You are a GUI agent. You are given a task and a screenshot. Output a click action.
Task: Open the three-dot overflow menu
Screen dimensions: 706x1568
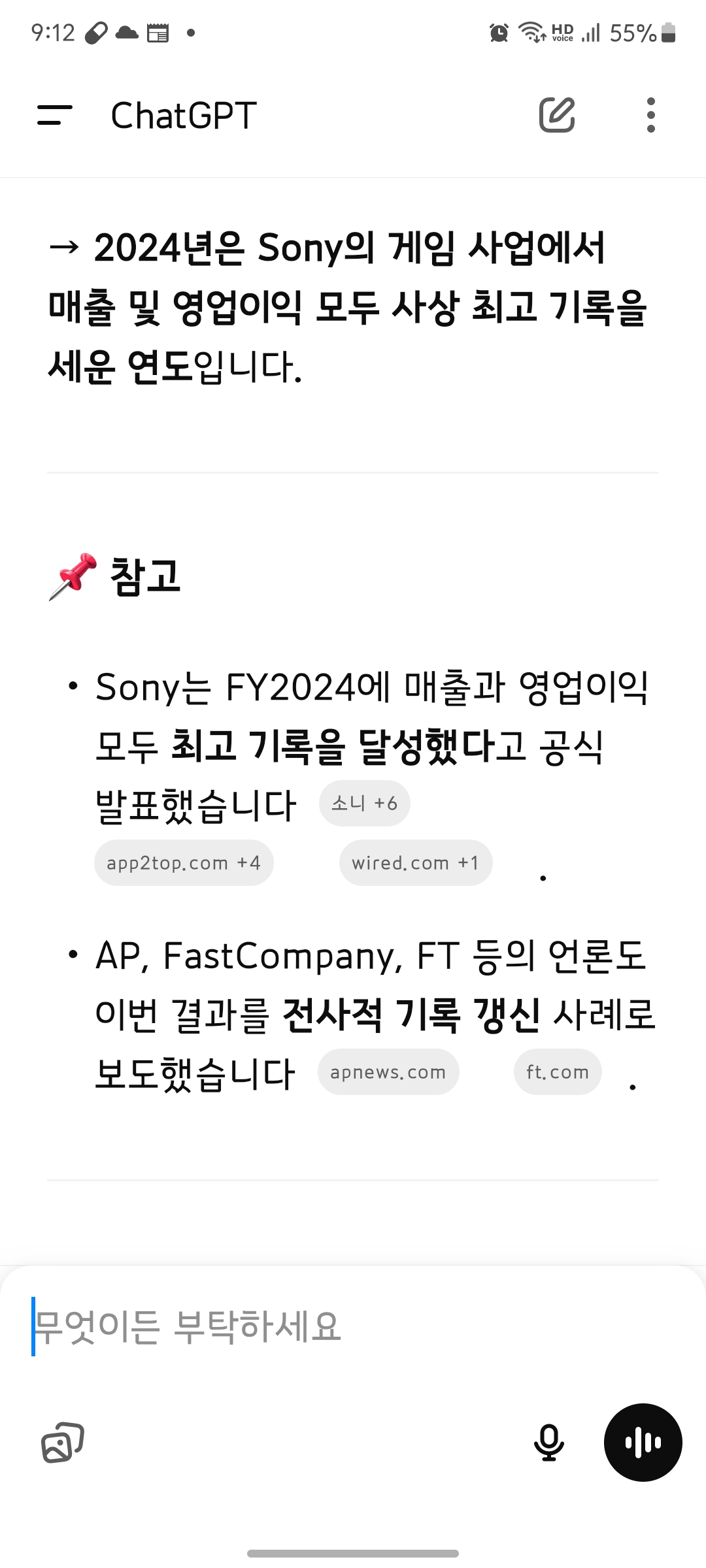coord(650,115)
